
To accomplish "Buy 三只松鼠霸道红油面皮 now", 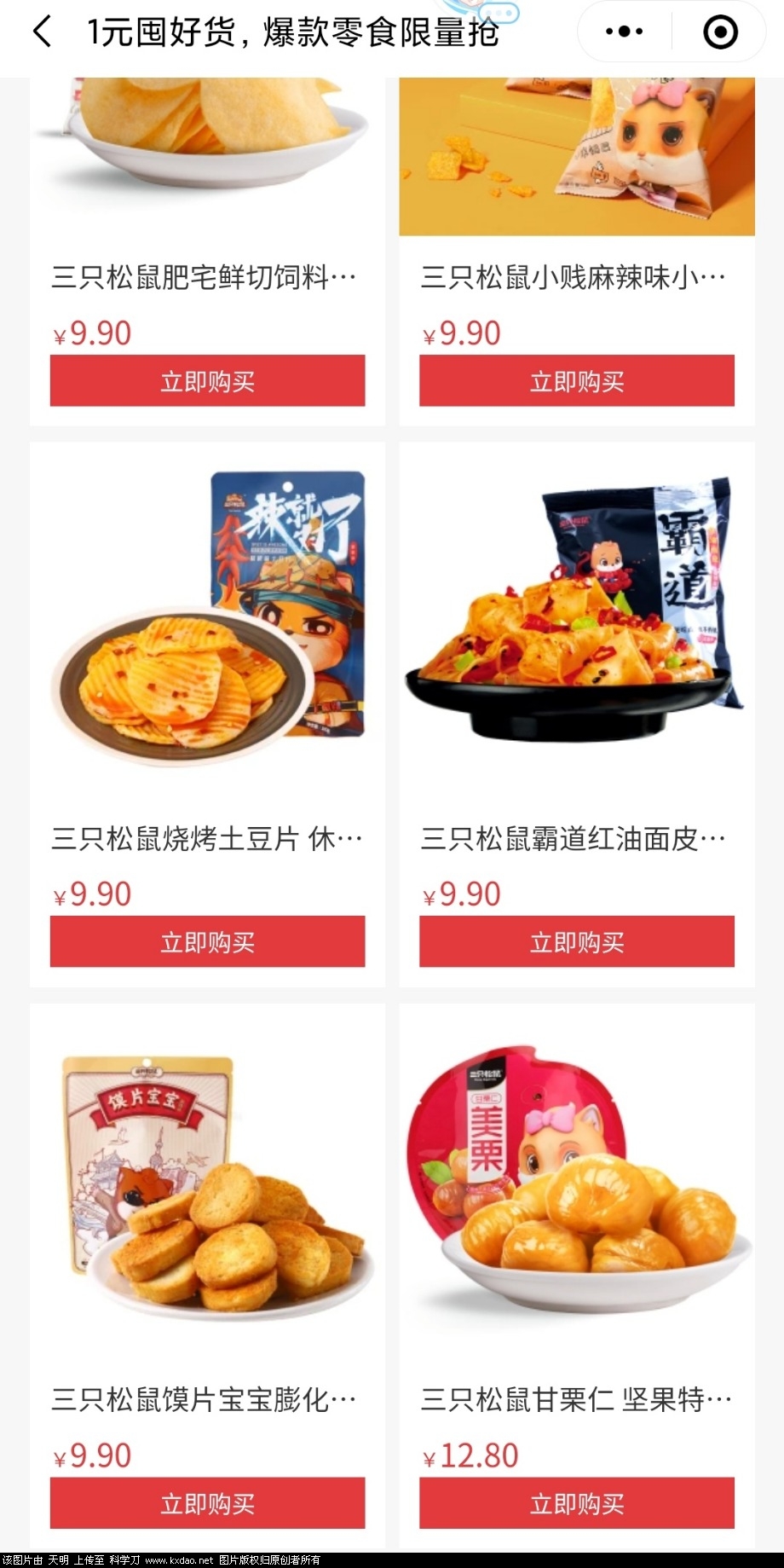I will 576,942.
